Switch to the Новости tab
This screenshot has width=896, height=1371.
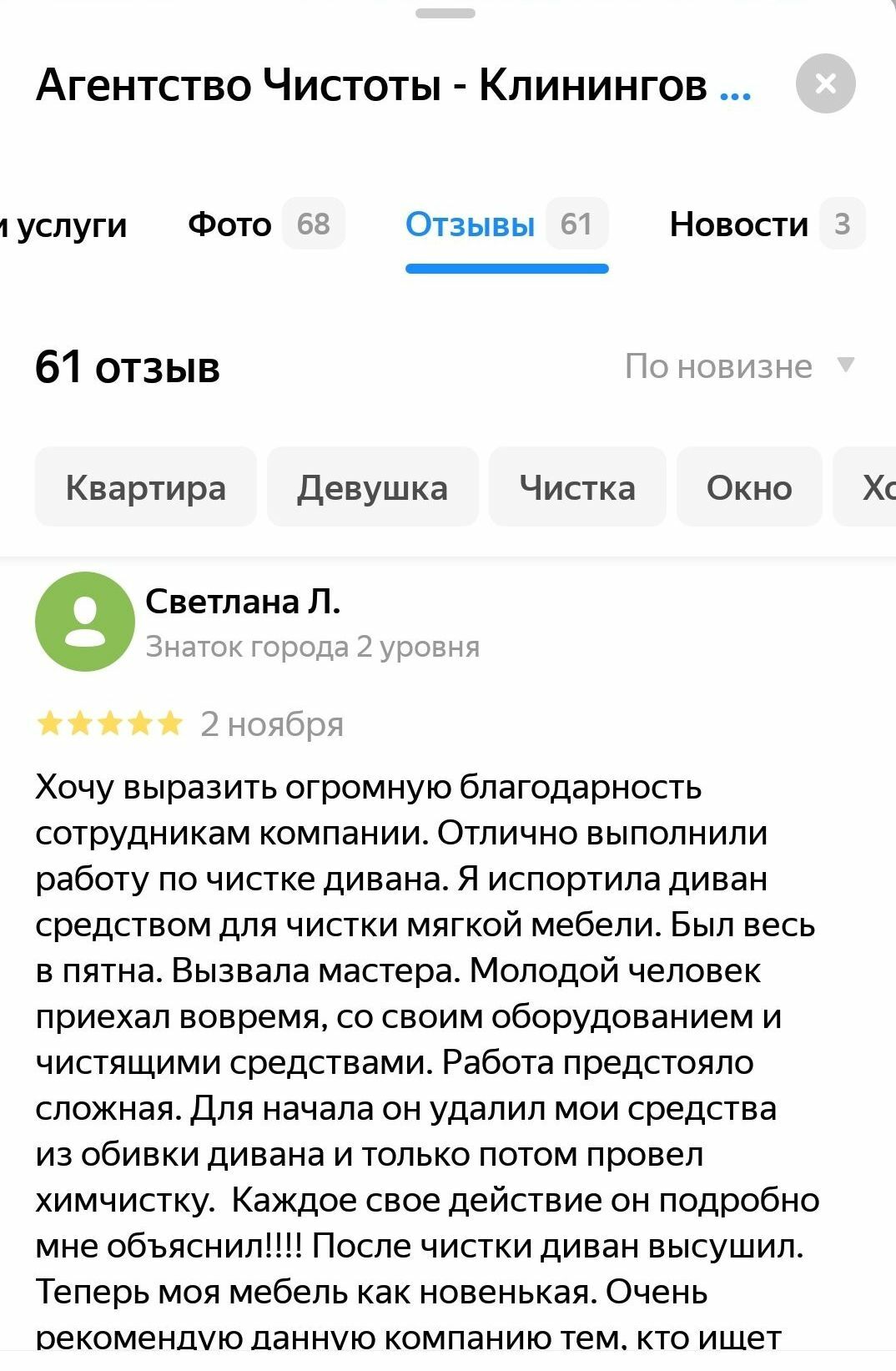766,224
